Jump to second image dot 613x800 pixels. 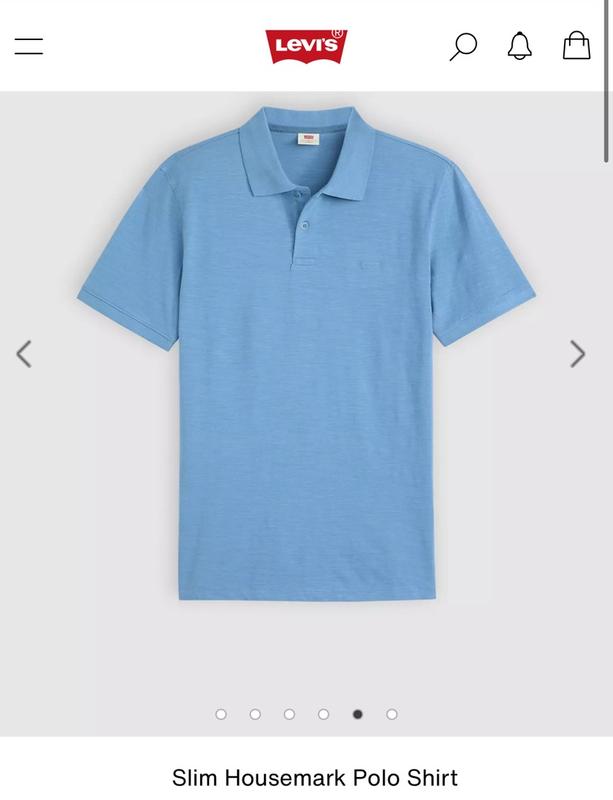(x=255, y=714)
